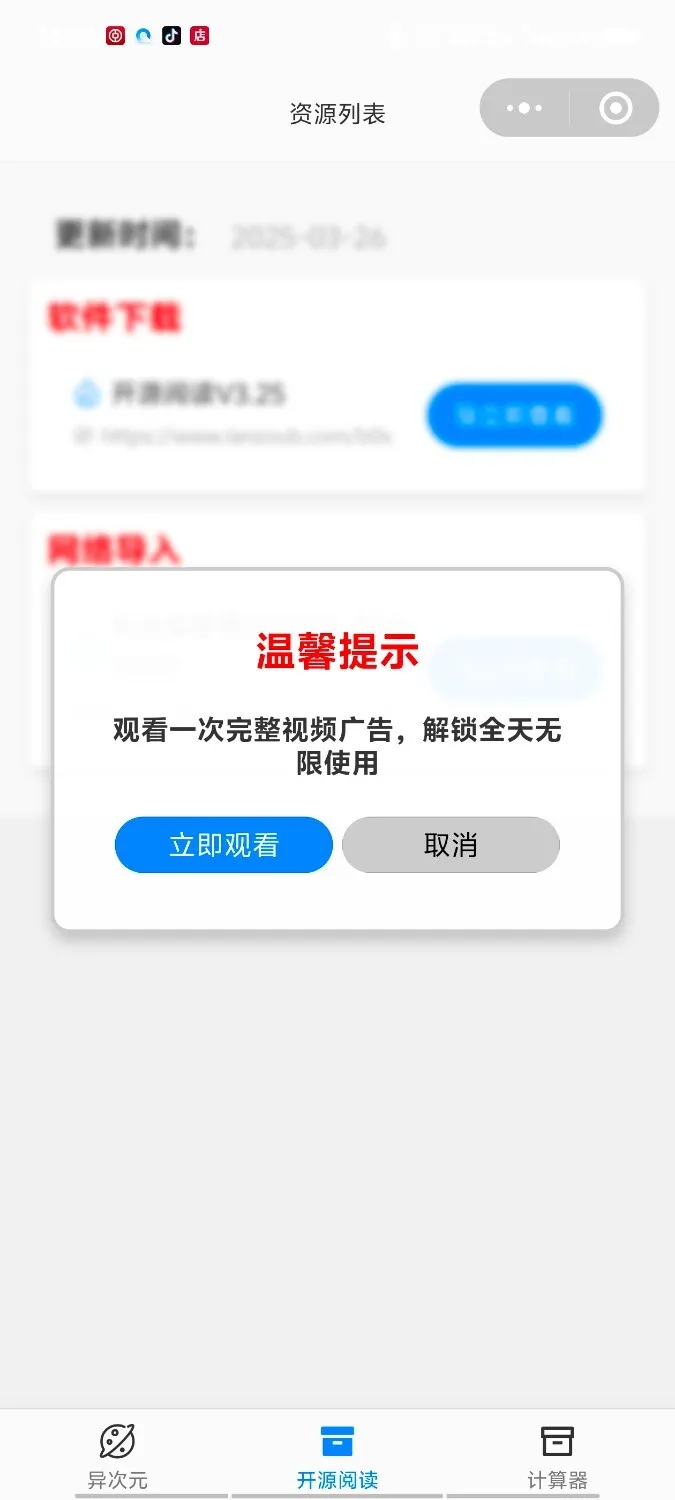Select the 开源阅读 tab

[x=337, y=1455]
